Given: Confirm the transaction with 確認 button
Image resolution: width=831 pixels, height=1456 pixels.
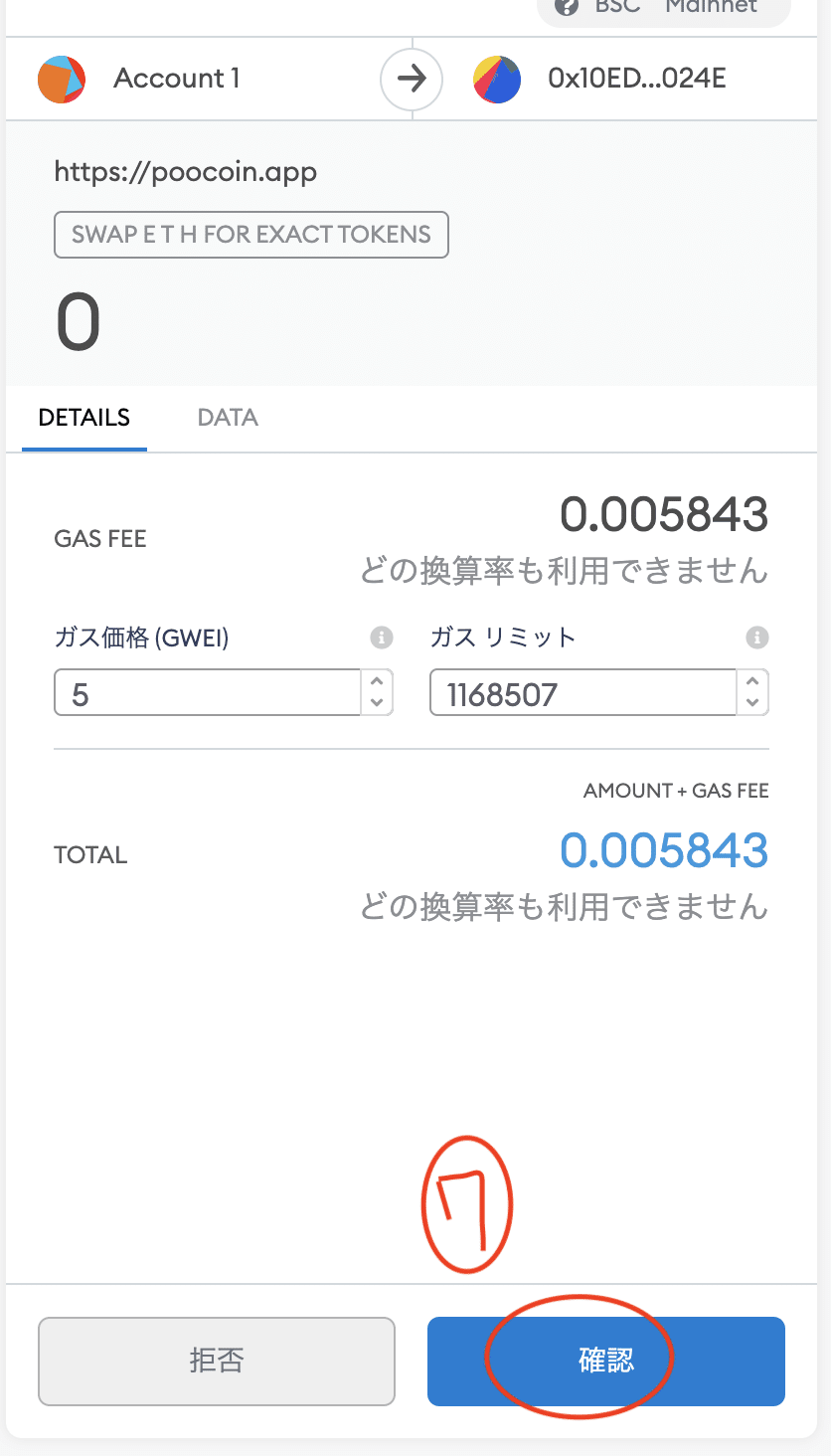Looking at the screenshot, I should (x=605, y=1362).
